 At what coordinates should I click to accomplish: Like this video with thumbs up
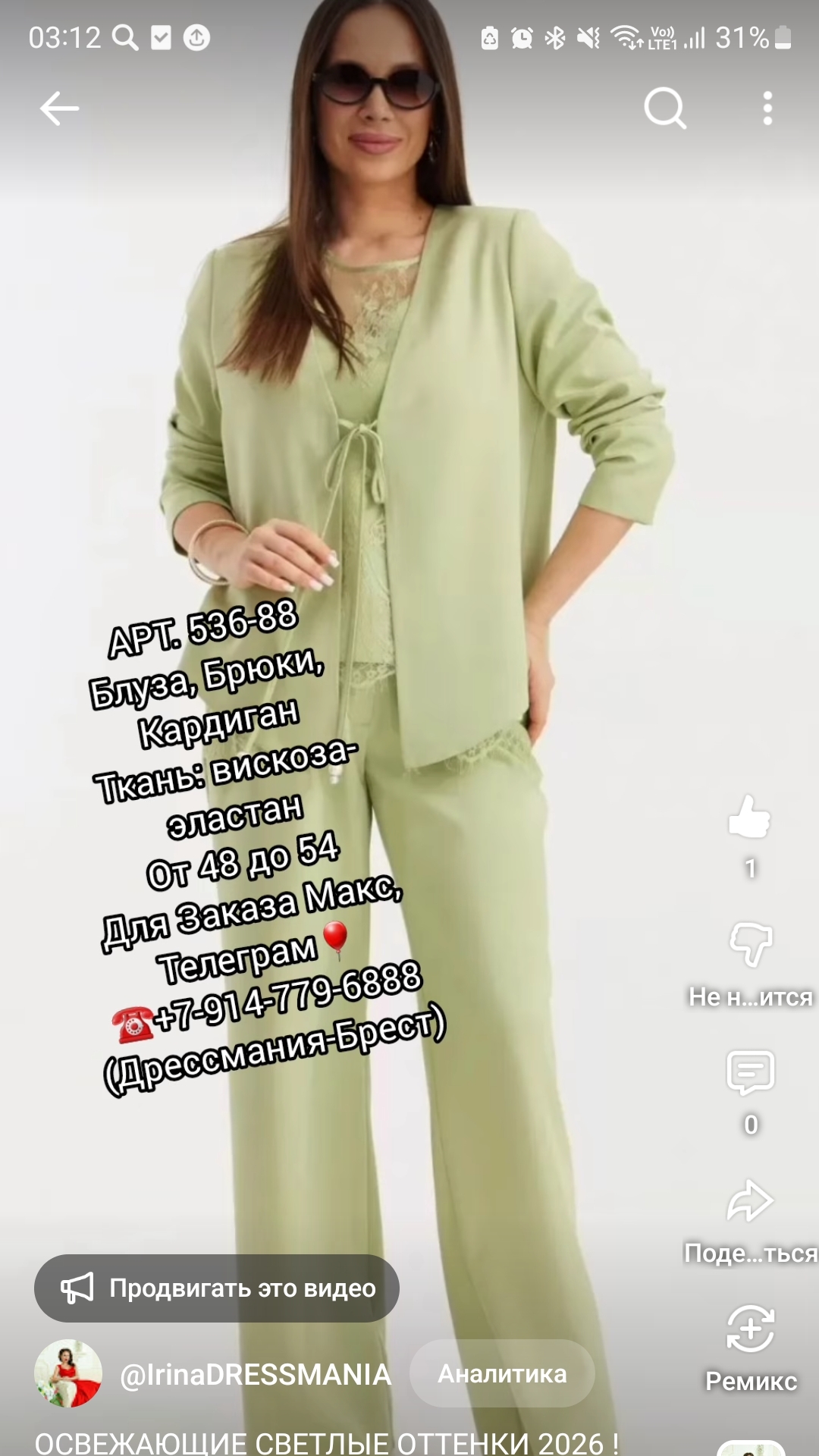click(749, 817)
